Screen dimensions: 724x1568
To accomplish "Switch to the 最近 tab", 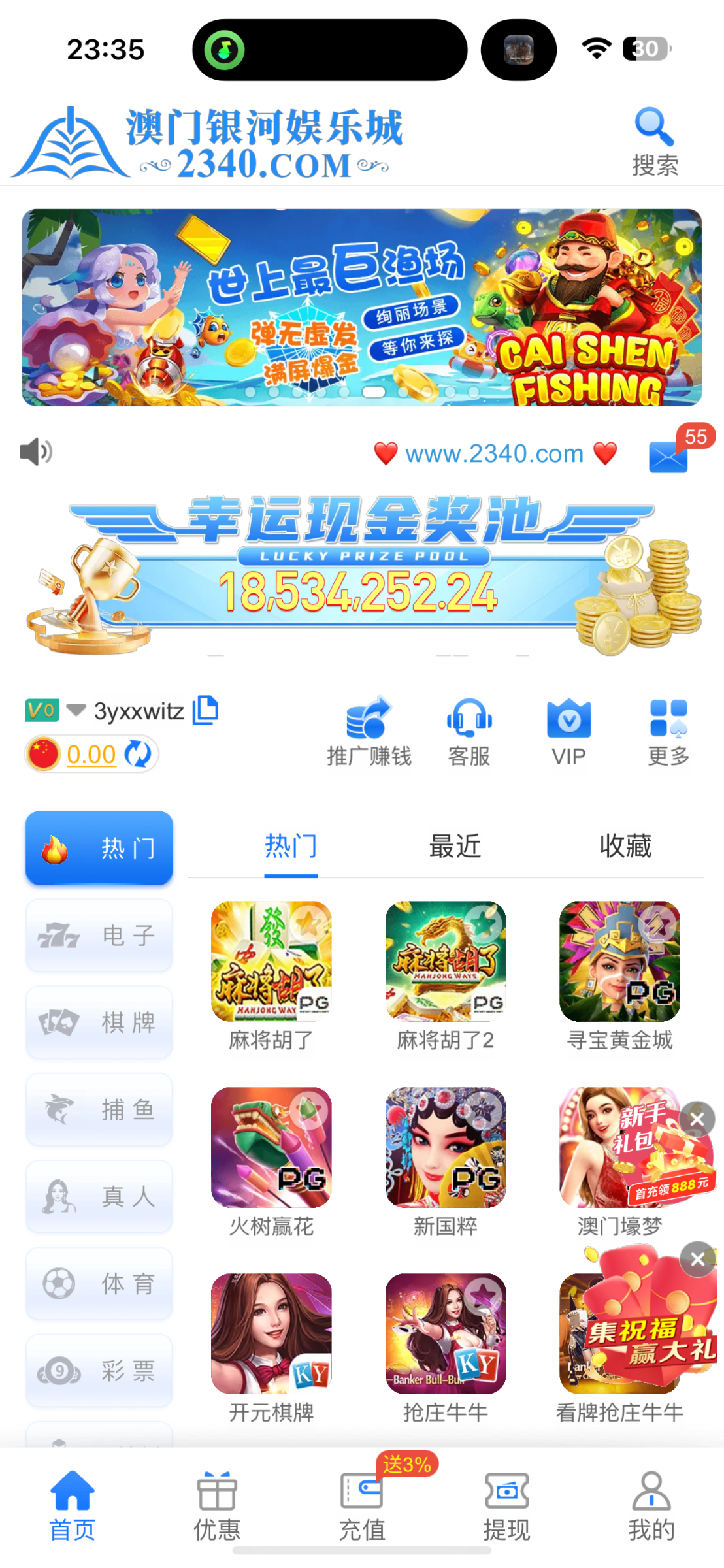I will click(455, 846).
